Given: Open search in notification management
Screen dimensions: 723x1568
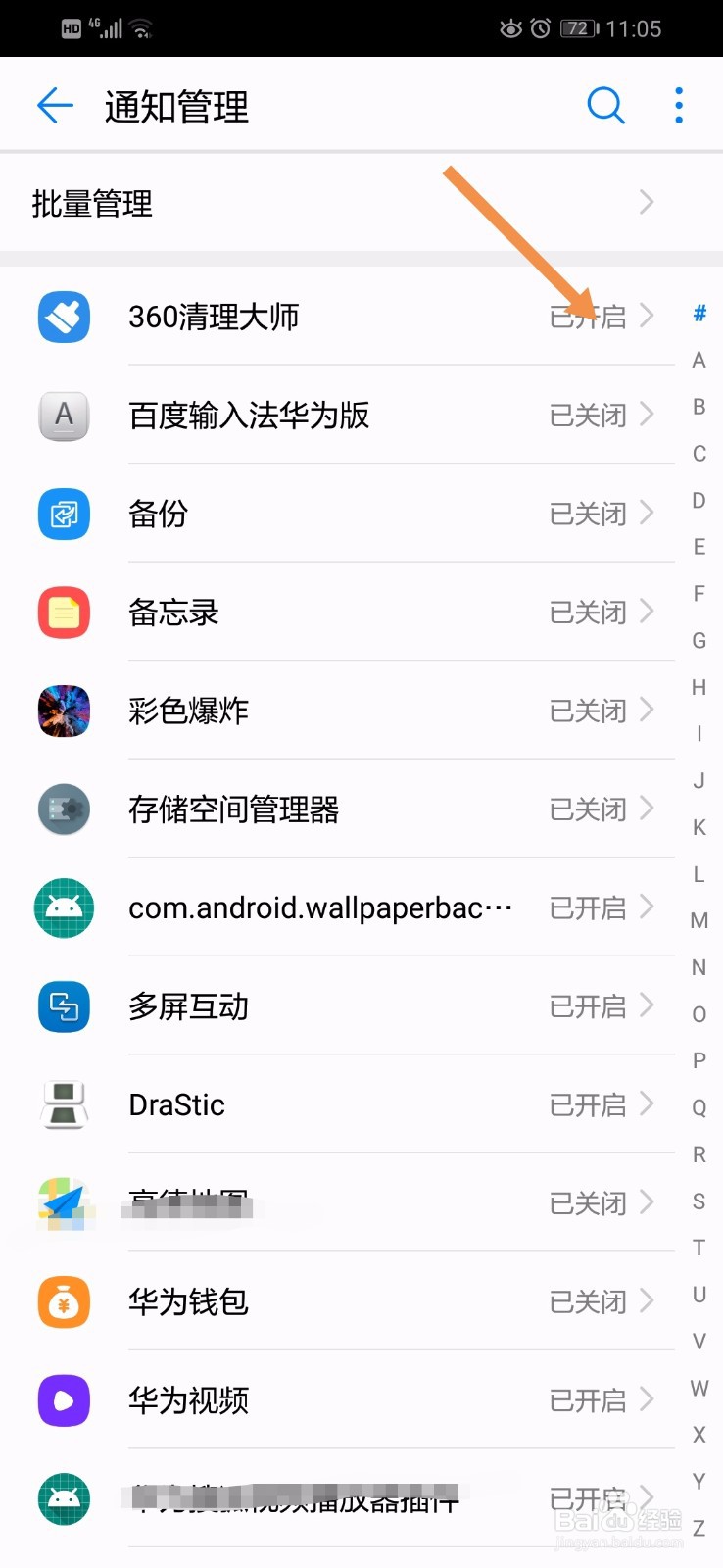Looking at the screenshot, I should click(605, 106).
